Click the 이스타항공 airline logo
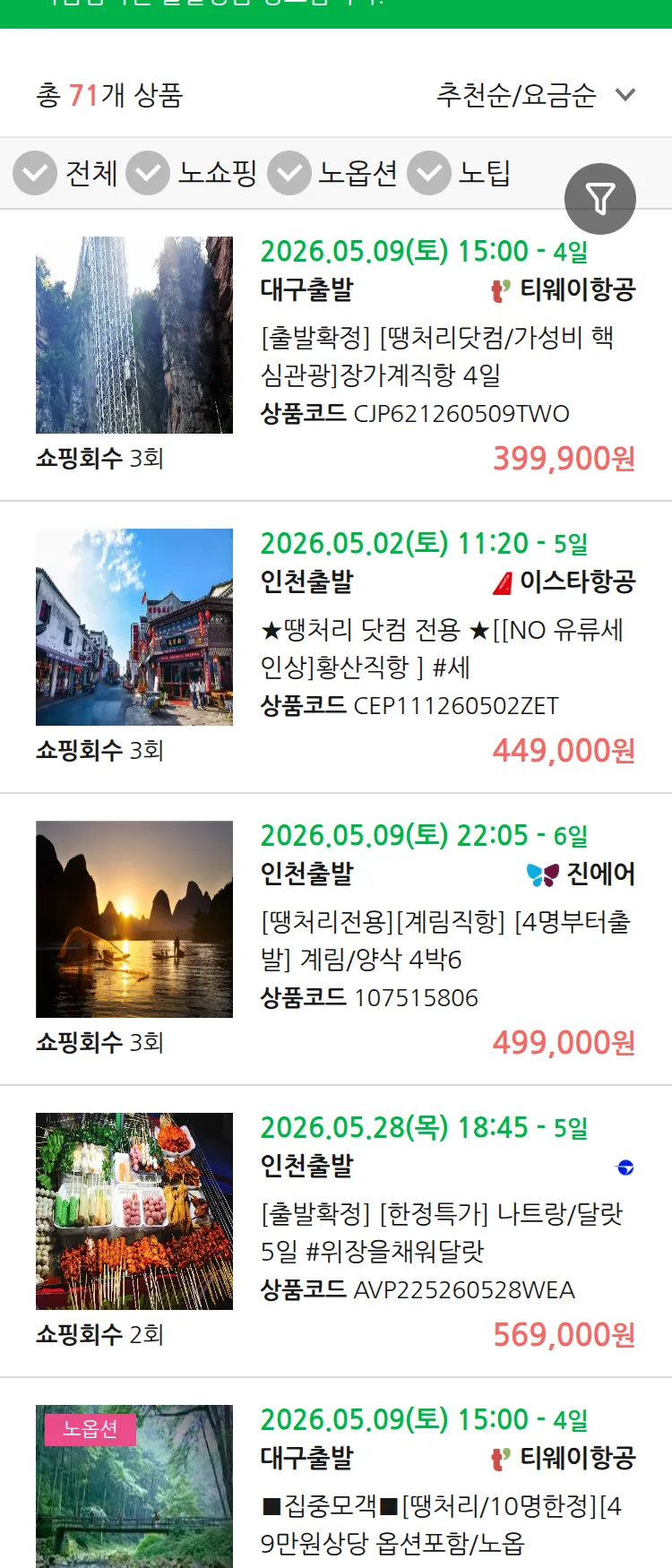 click(502, 581)
